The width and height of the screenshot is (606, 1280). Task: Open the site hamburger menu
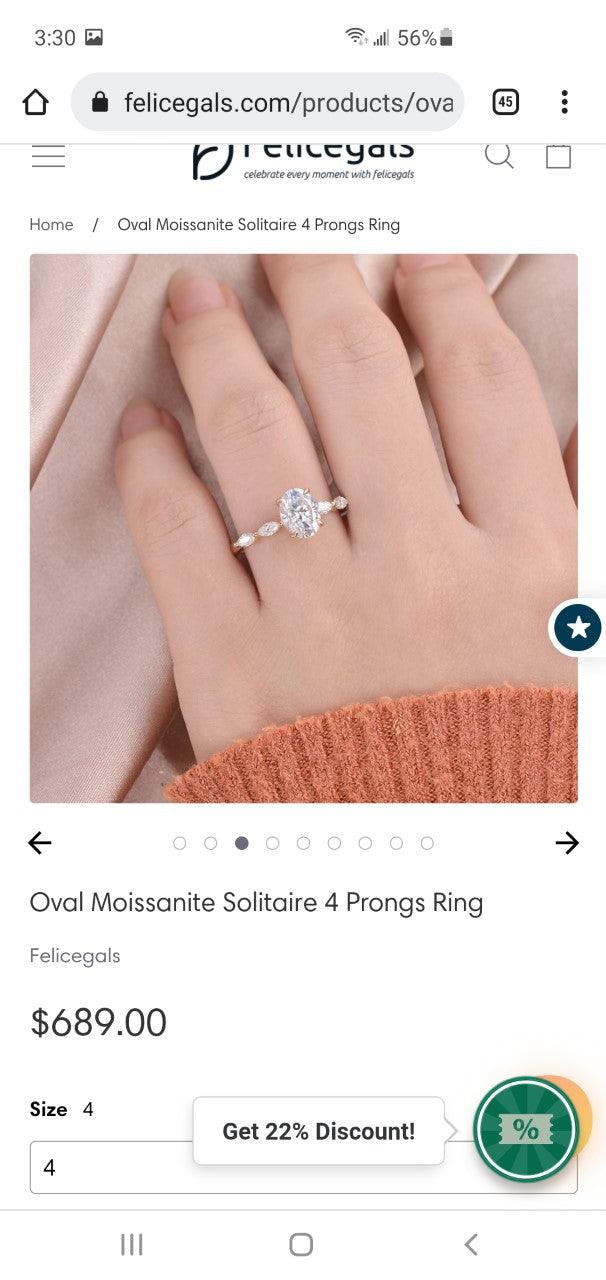pos(48,157)
